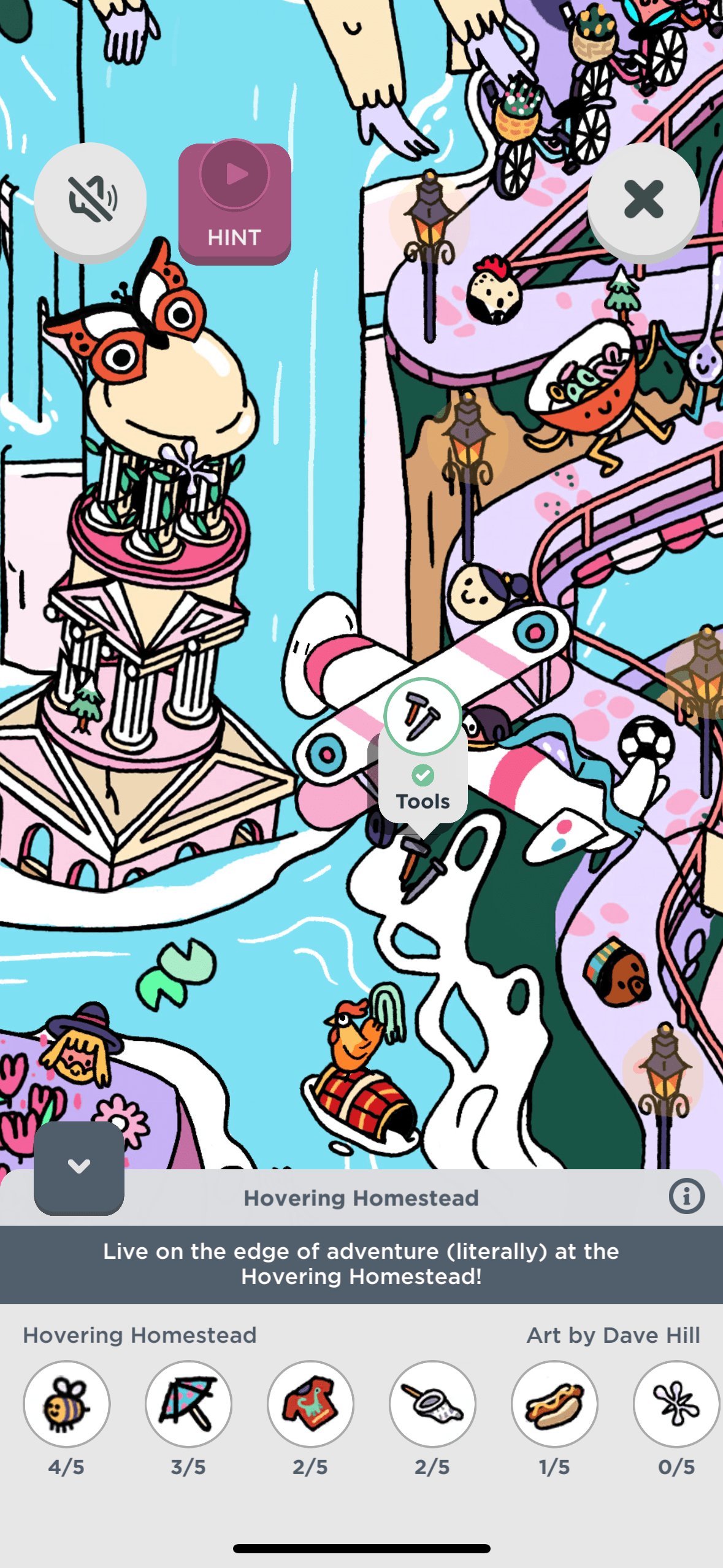Close the game with the X button
The height and width of the screenshot is (1568, 723).
coord(643,199)
